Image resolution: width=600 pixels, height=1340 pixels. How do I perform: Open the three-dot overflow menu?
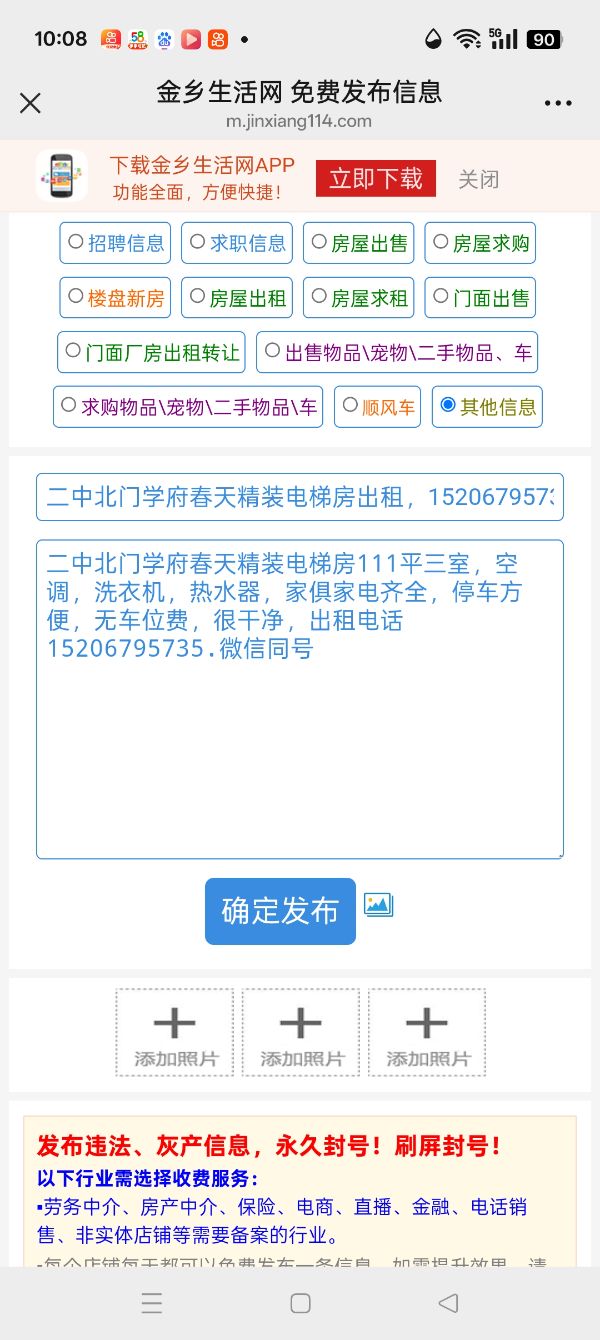coord(558,103)
